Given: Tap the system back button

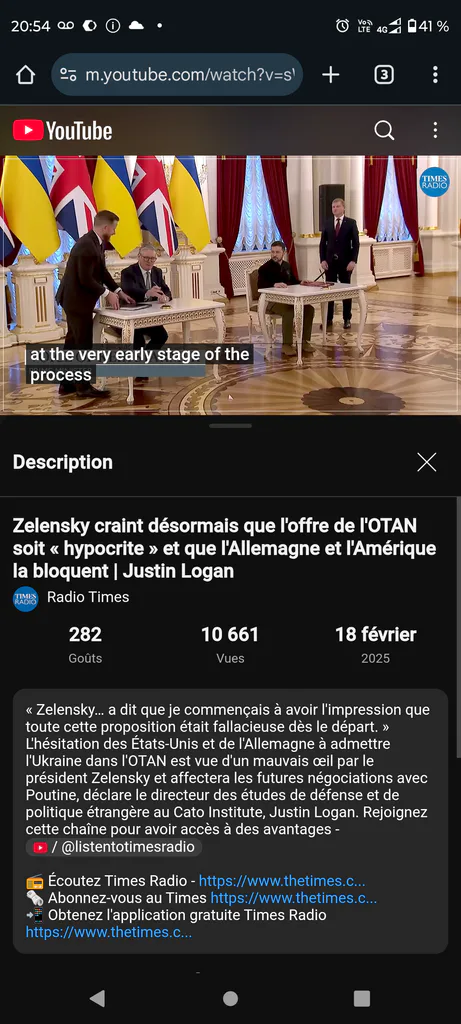Looking at the screenshot, I should tap(97, 998).
